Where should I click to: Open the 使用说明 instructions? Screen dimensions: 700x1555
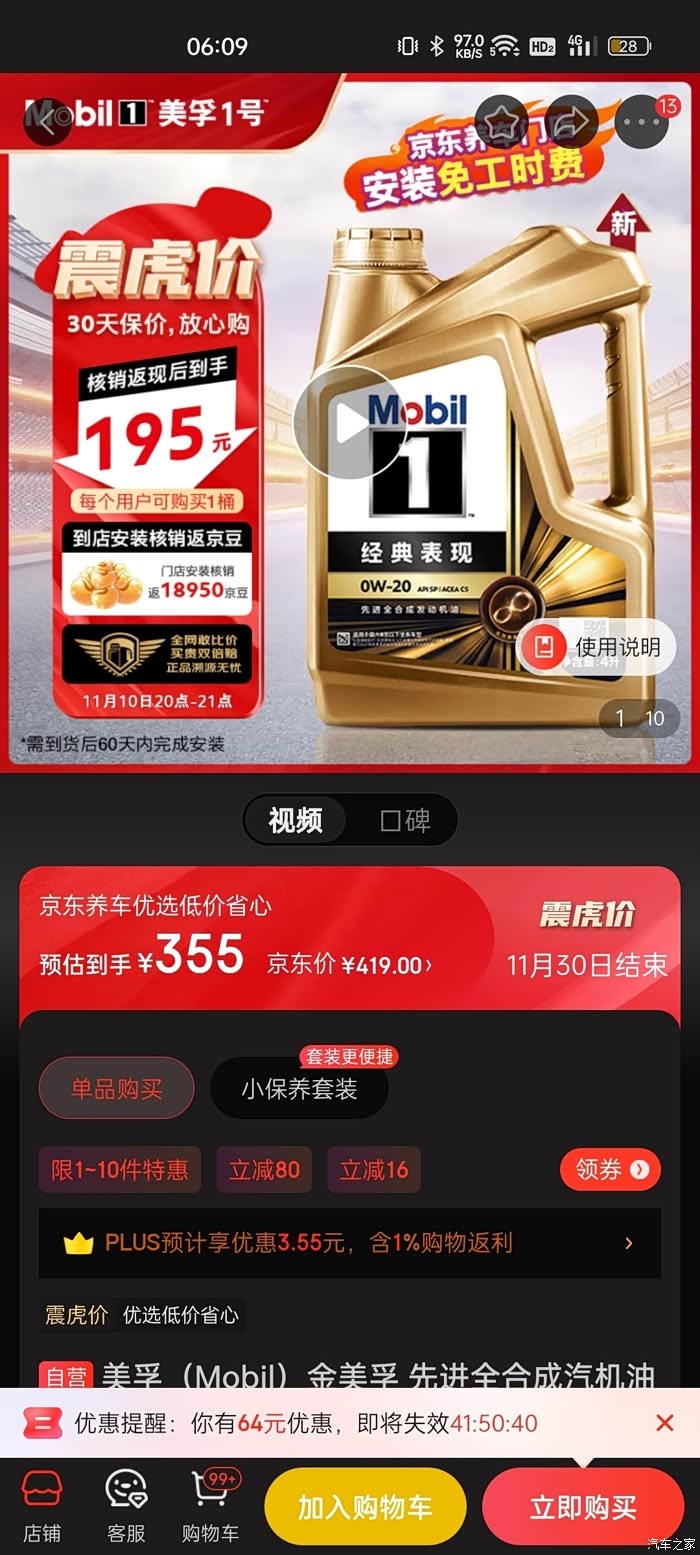point(596,646)
